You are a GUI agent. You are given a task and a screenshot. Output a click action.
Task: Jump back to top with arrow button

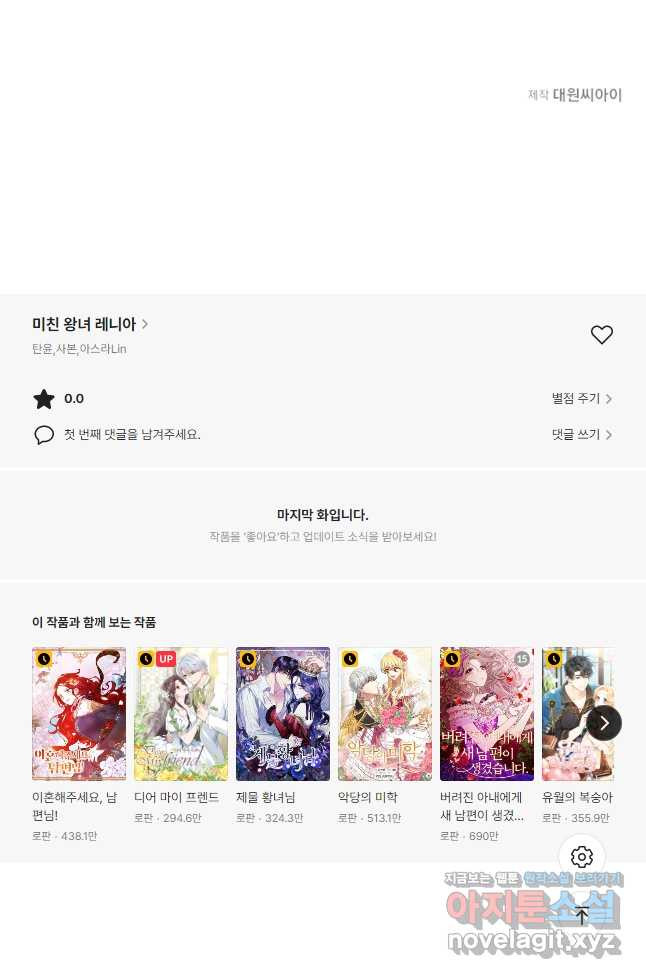(582, 915)
